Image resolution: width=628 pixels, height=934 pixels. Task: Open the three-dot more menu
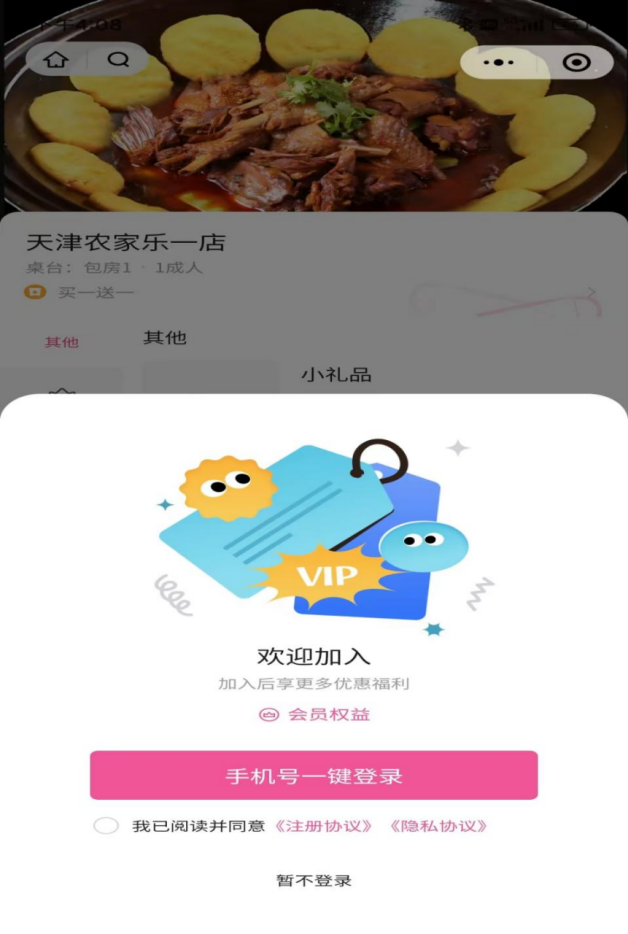coord(498,62)
